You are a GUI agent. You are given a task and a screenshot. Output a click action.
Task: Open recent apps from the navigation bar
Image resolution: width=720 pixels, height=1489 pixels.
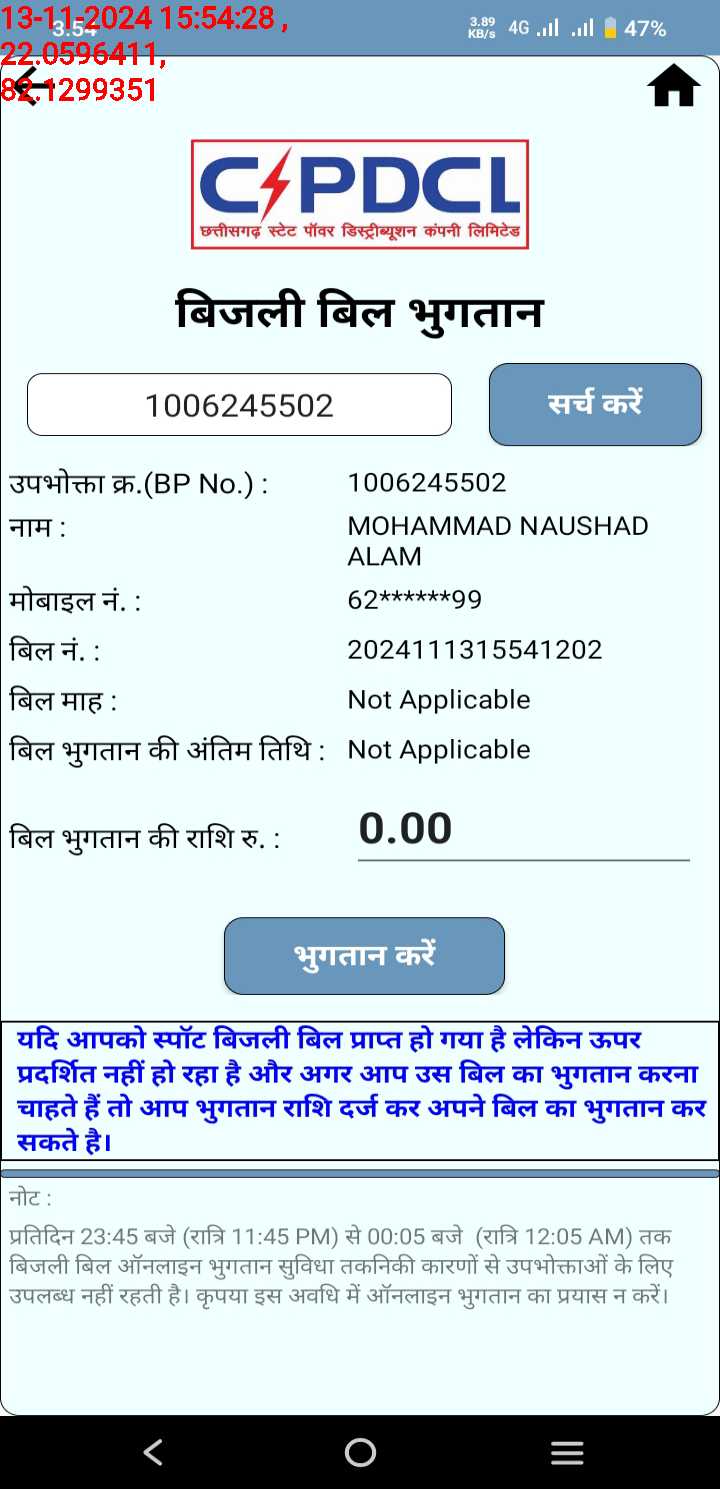pyautogui.click(x=567, y=1452)
